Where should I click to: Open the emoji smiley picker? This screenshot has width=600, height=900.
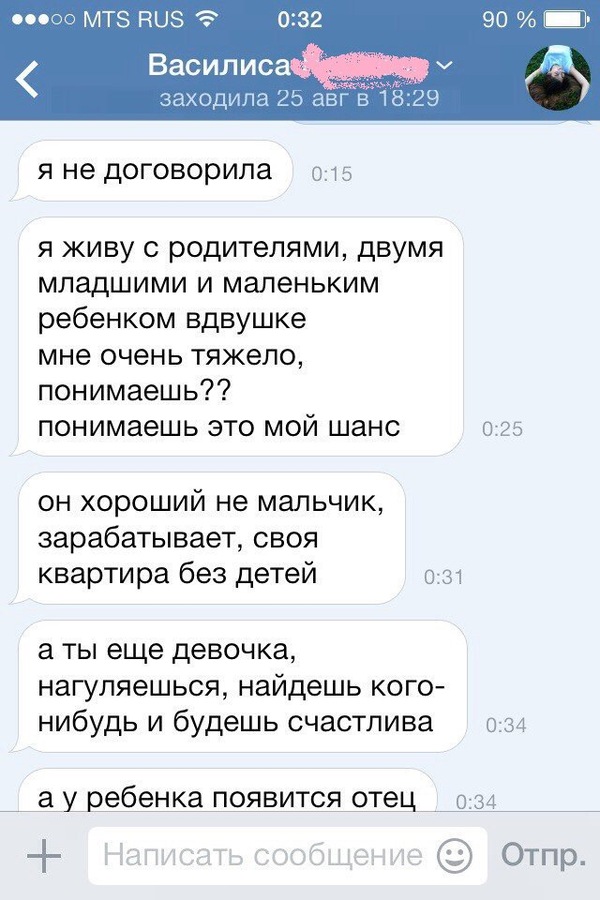click(455, 857)
